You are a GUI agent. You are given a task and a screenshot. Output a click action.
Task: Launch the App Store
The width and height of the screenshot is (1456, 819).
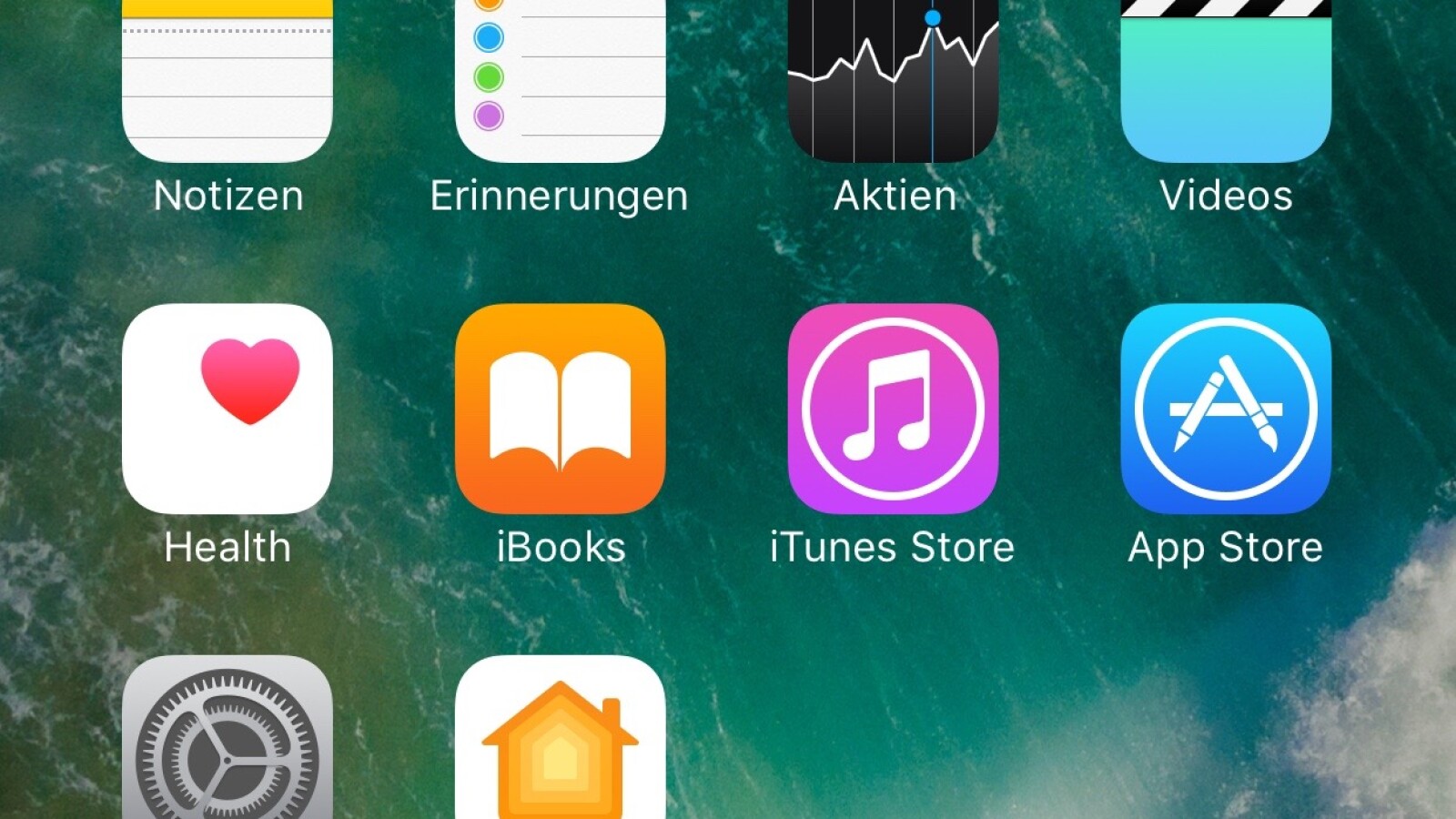point(1226,409)
